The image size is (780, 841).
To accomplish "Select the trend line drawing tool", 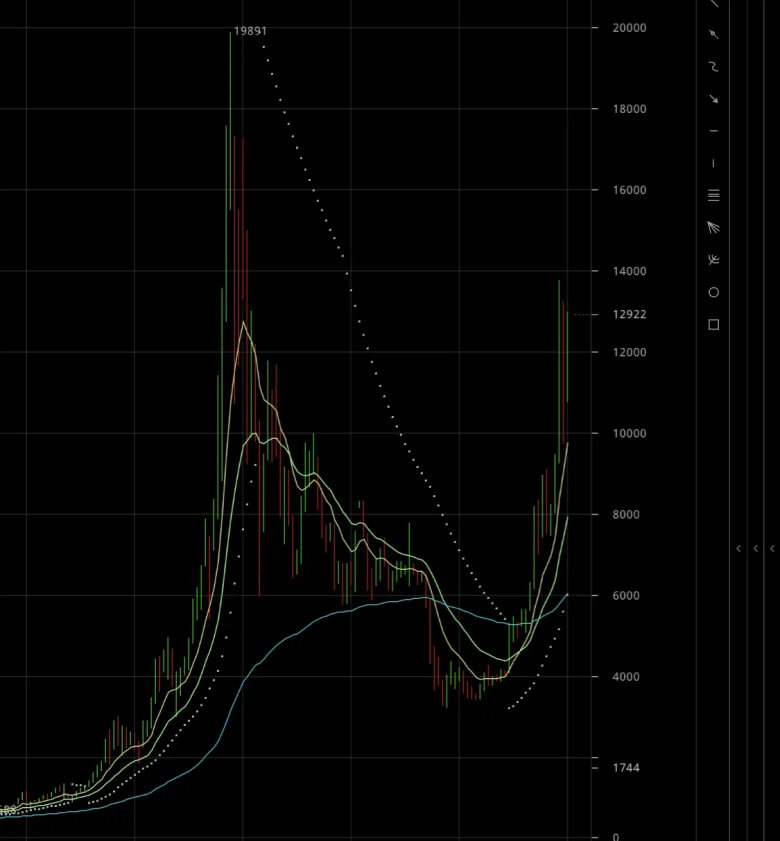I will coord(714,4).
